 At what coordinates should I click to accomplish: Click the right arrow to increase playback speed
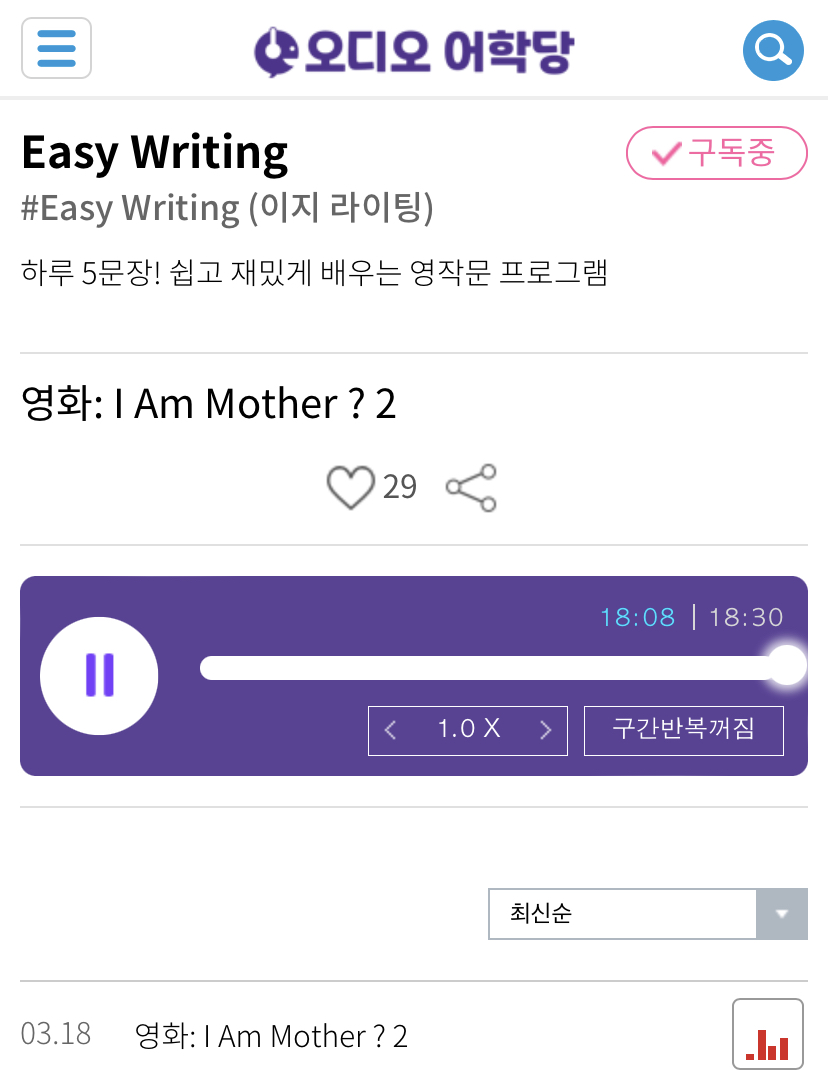pos(545,730)
